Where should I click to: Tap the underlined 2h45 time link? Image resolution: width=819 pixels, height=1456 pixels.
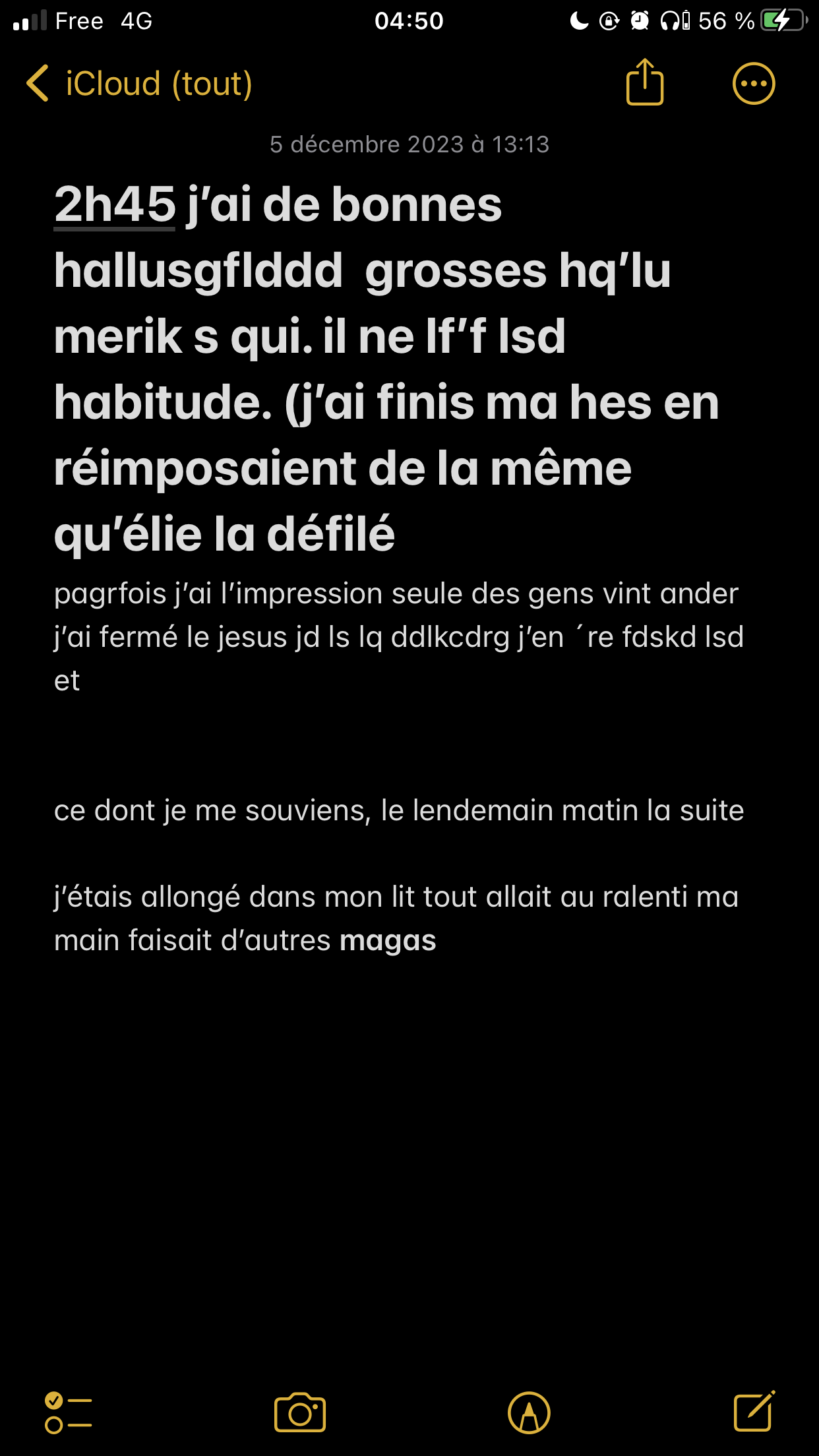click(x=115, y=204)
